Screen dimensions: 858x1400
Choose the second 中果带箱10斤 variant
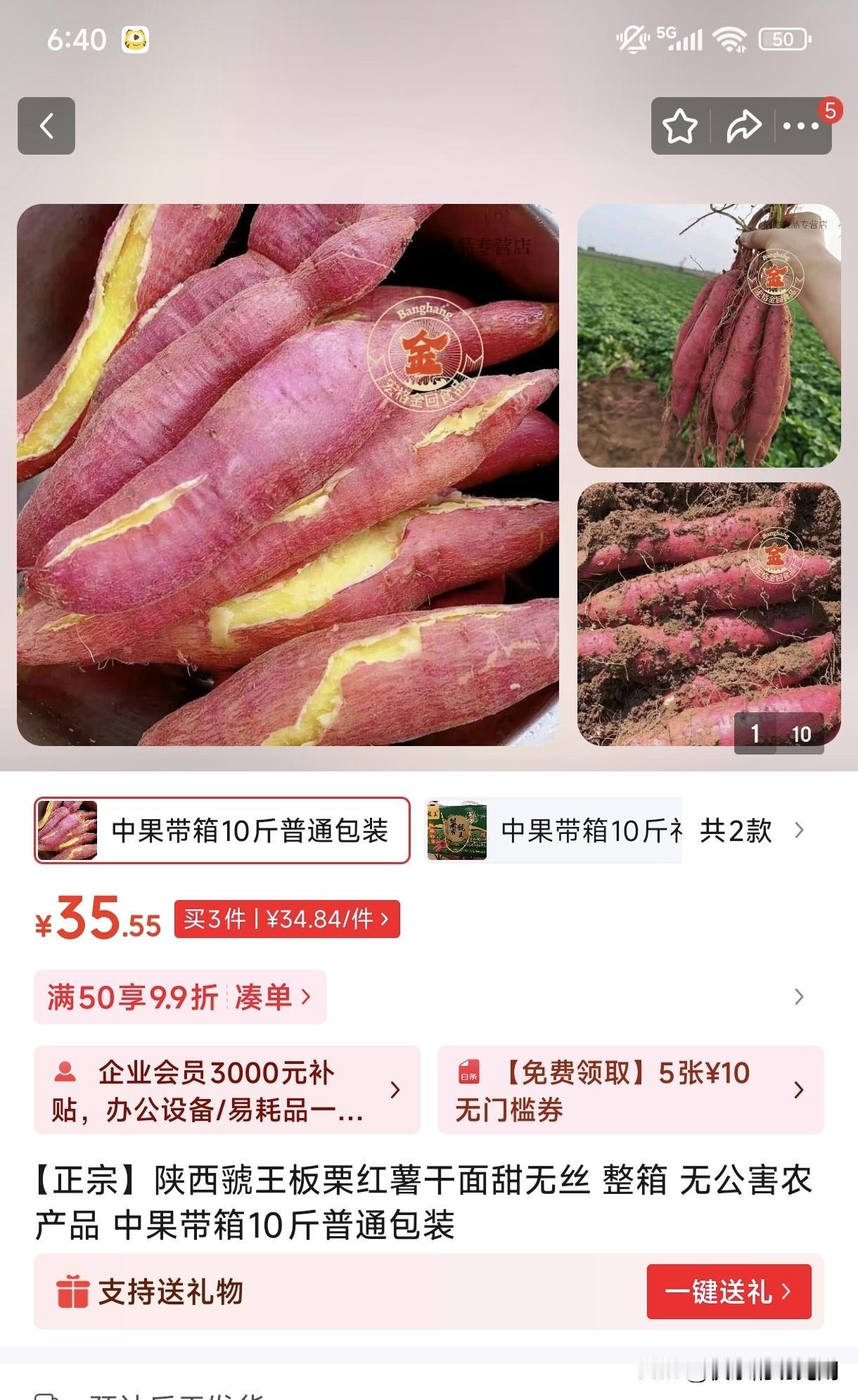click(554, 830)
